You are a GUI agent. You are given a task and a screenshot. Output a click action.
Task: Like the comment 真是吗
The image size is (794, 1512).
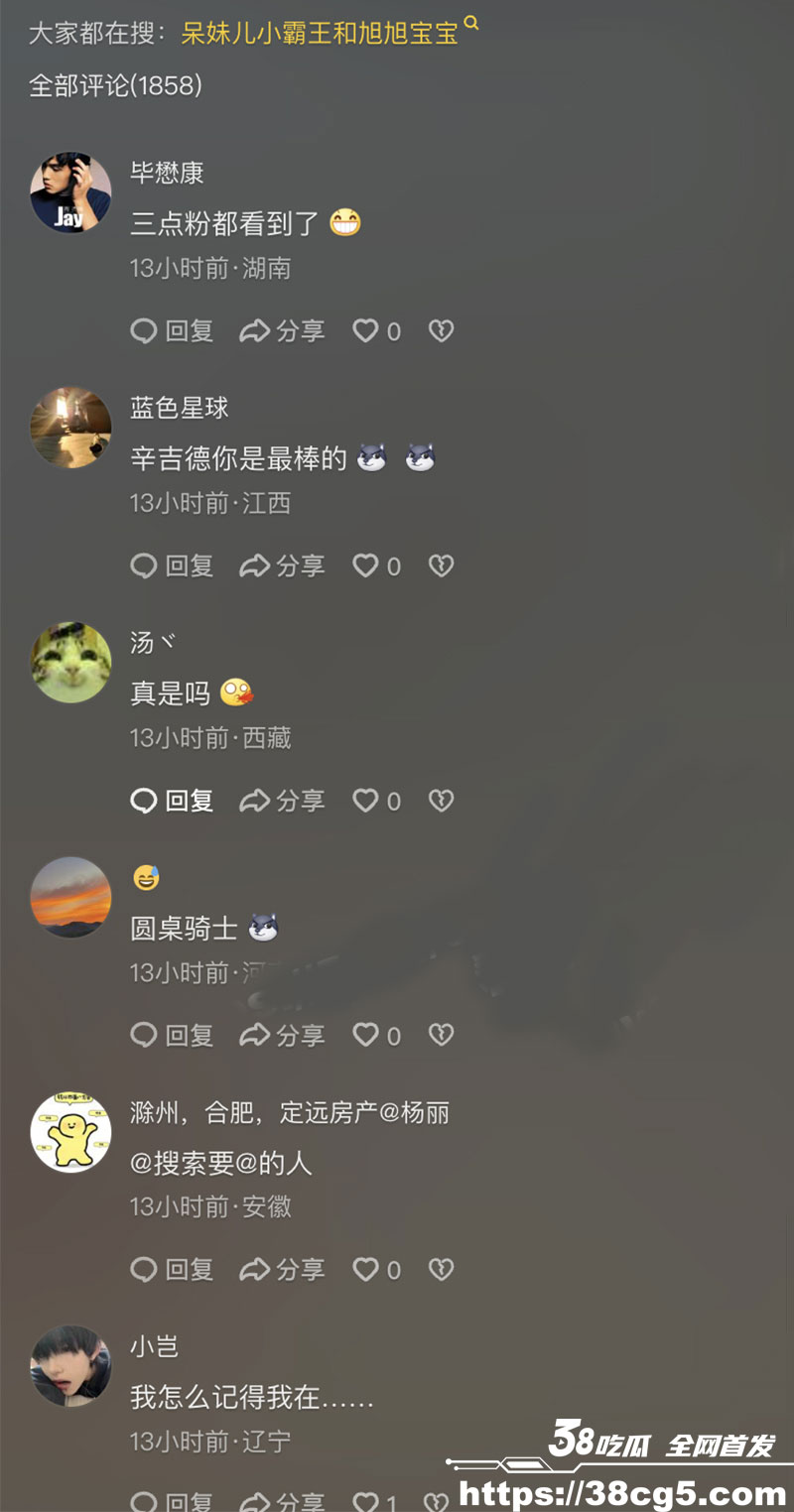(x=366, y=801)
